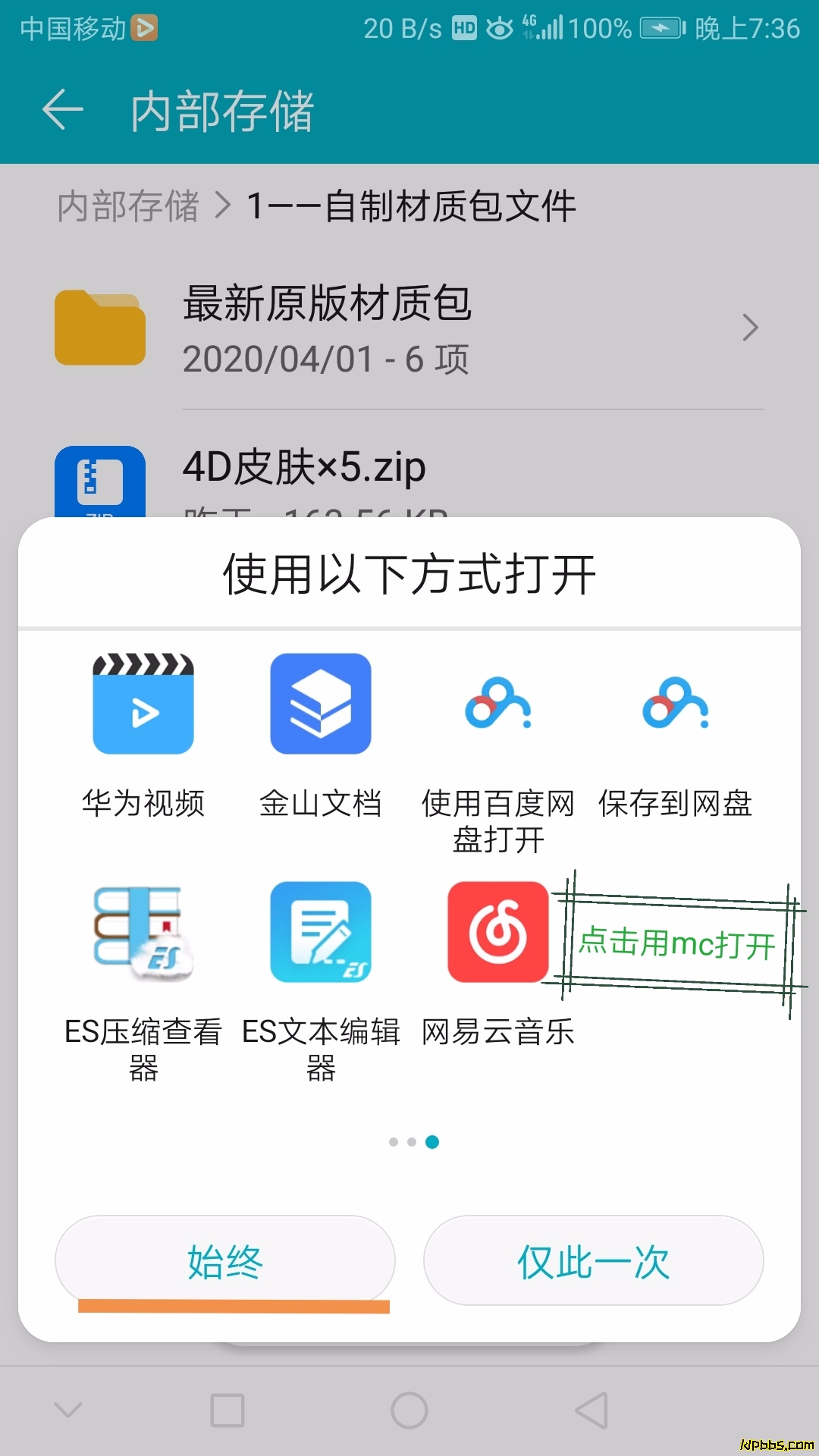Tap the system home button
819x1456 pixels.
click(x=409, y=1410)
